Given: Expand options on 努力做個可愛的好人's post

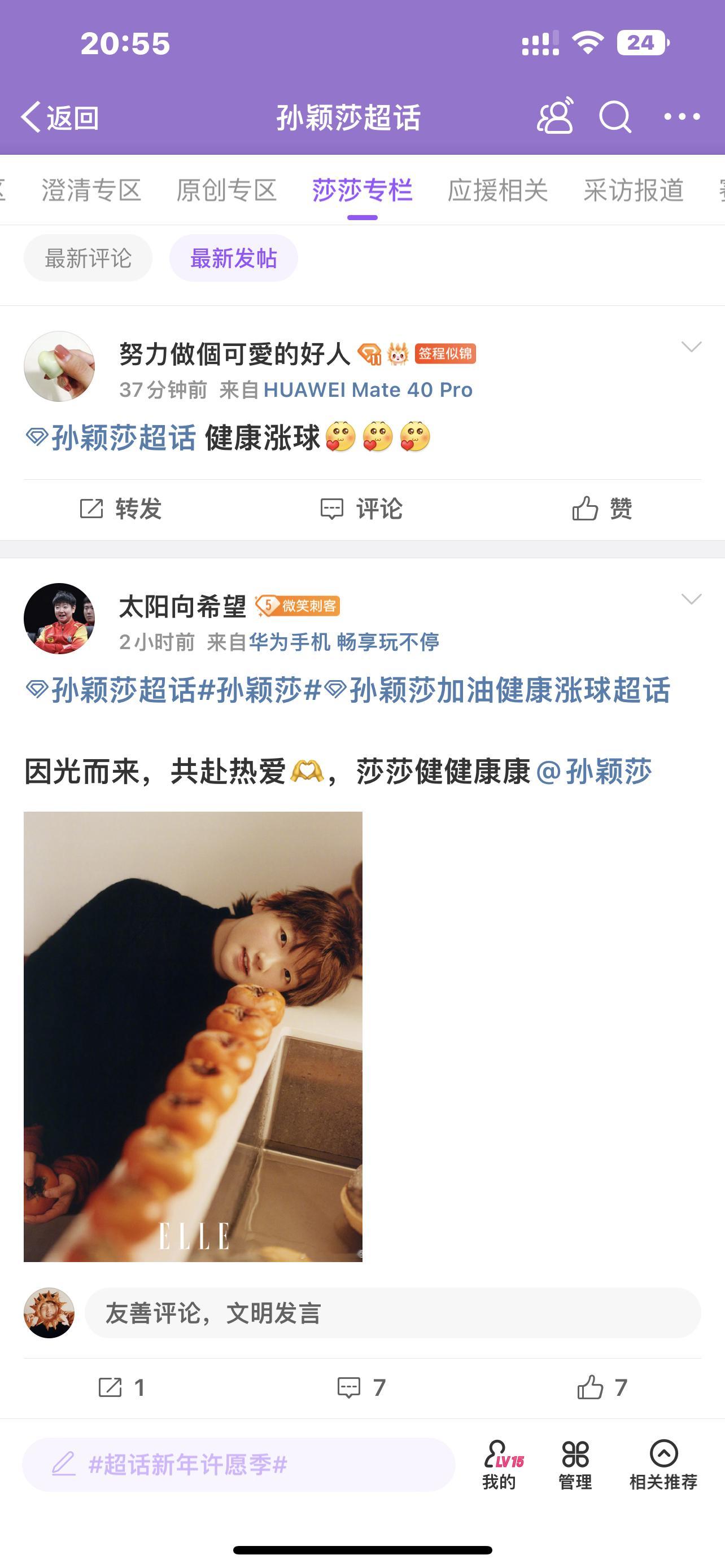Looking at the screenshot, I should [689, 350].
